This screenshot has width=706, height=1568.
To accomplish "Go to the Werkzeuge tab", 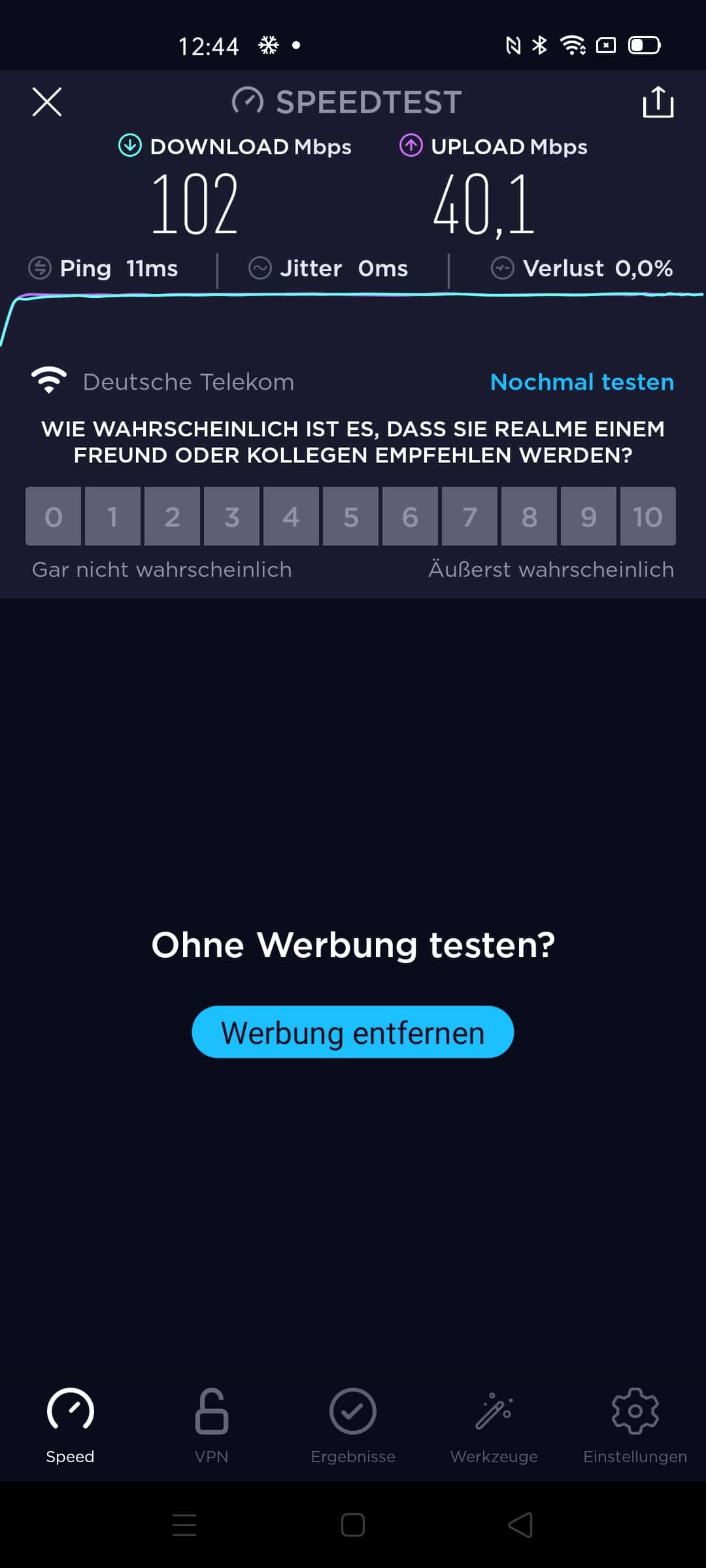I will coord(494,1426).
